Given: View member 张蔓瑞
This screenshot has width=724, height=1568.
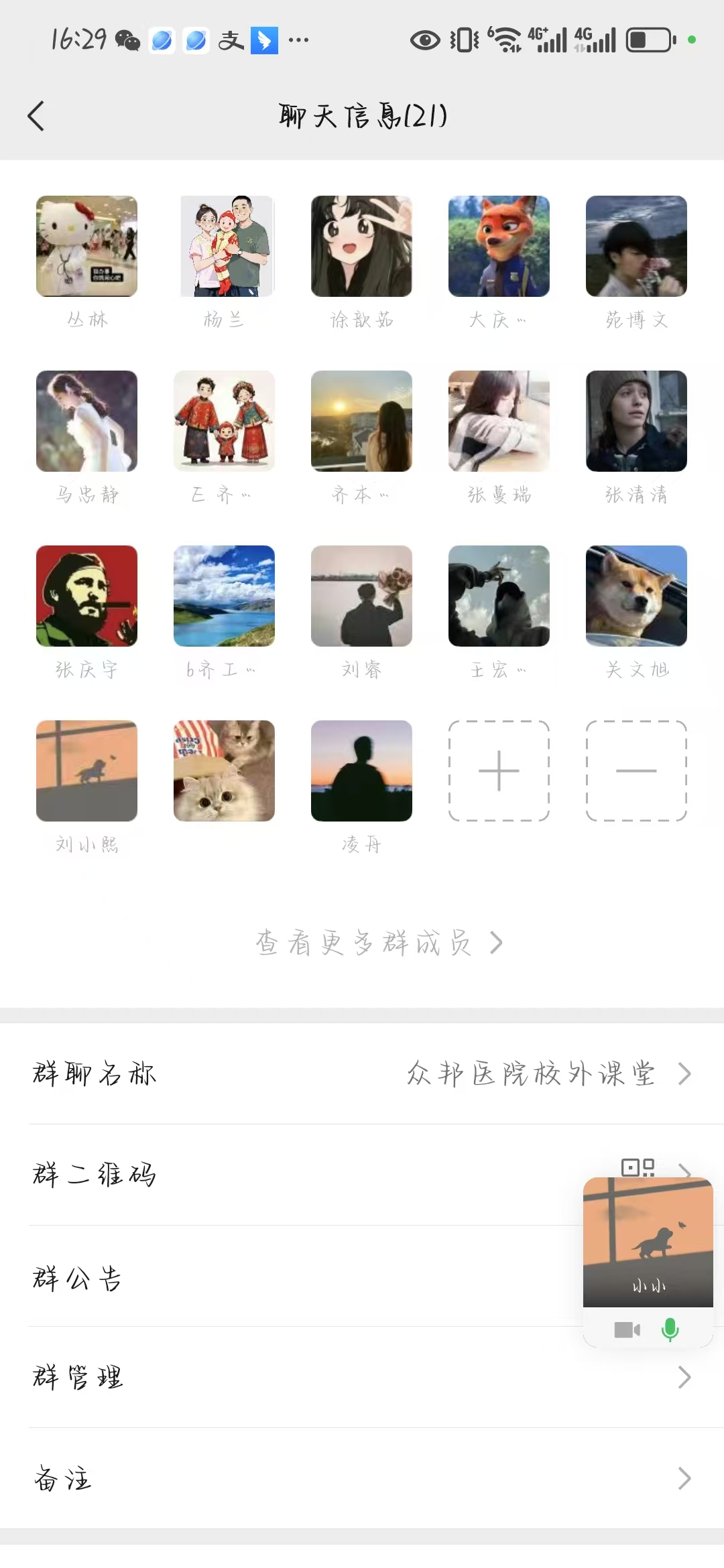Looking at the screenshot, I should point(499,421).
